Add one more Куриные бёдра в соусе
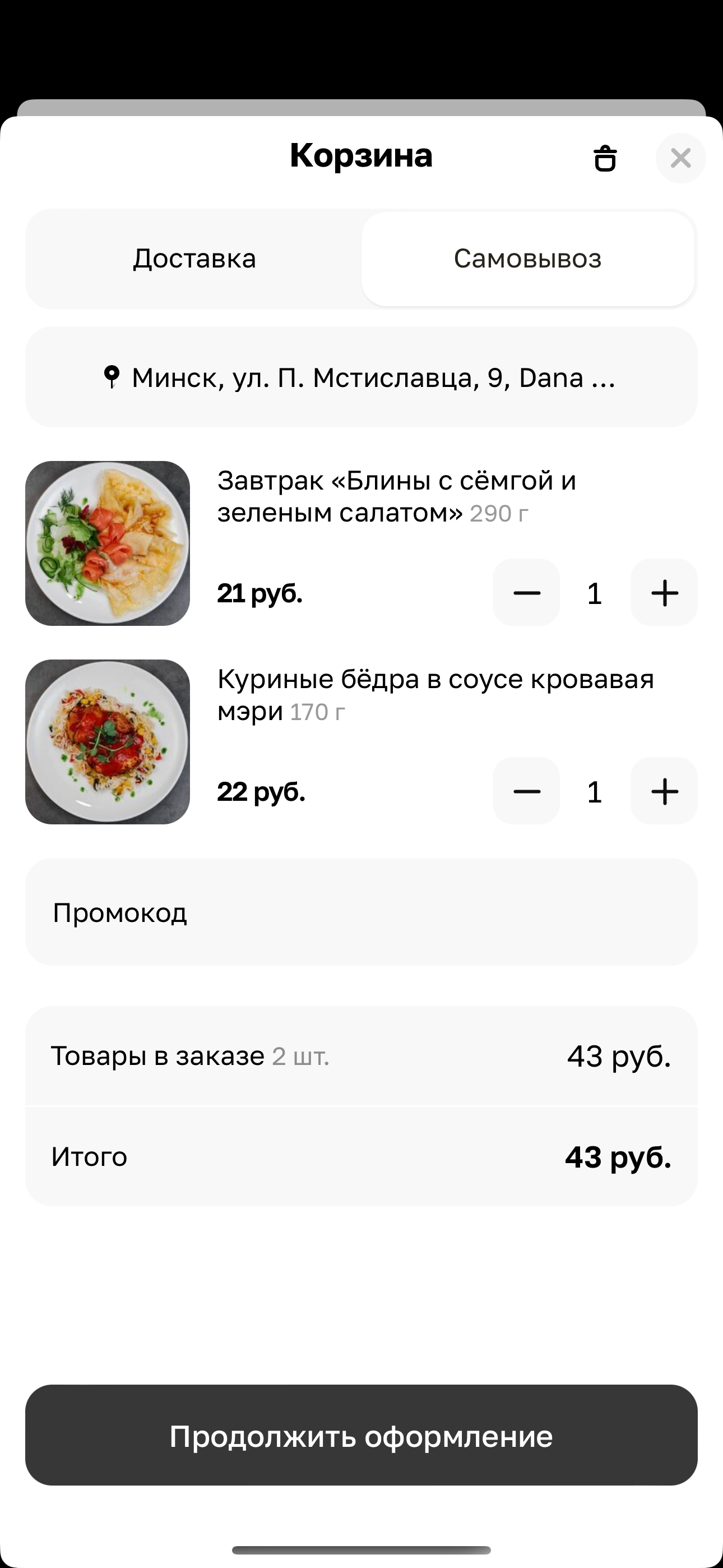The height and width of the screenshot is (1568, 723). pyautogui.click(x=664, y=791)
